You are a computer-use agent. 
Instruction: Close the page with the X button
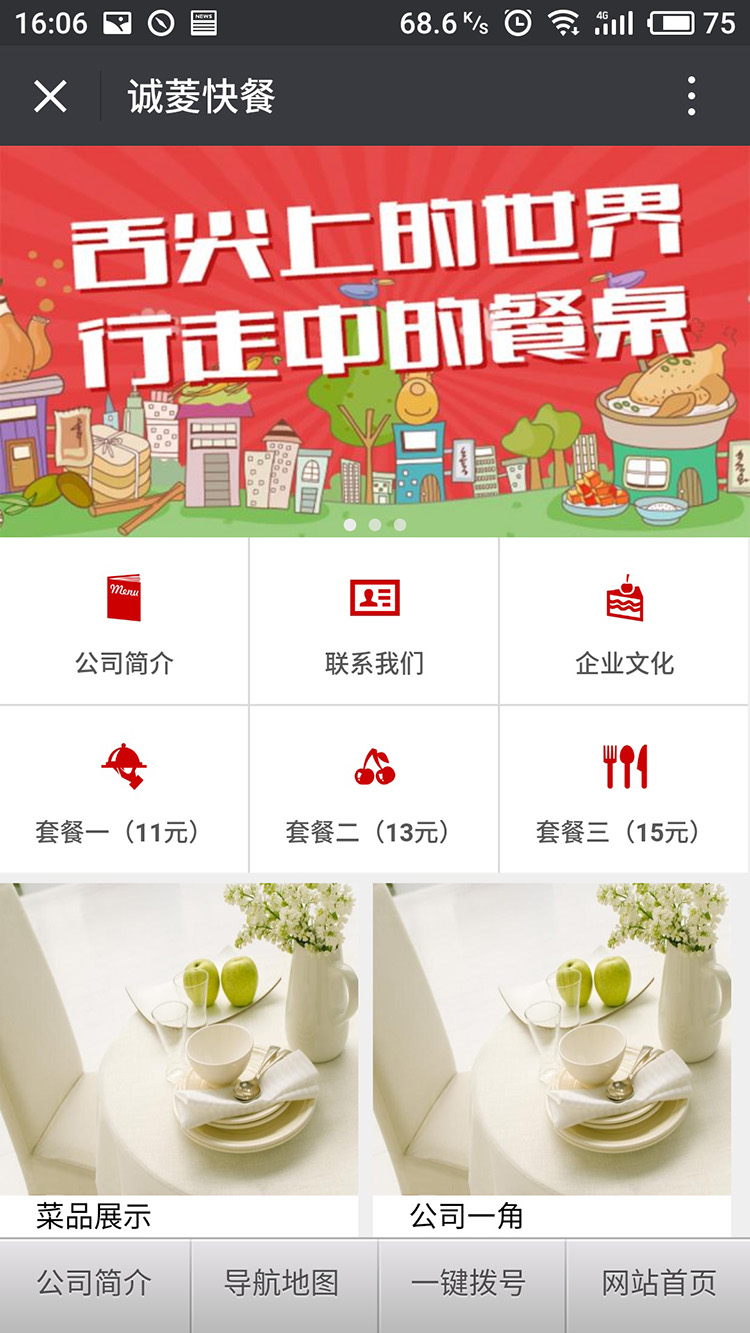click(48, 94)
